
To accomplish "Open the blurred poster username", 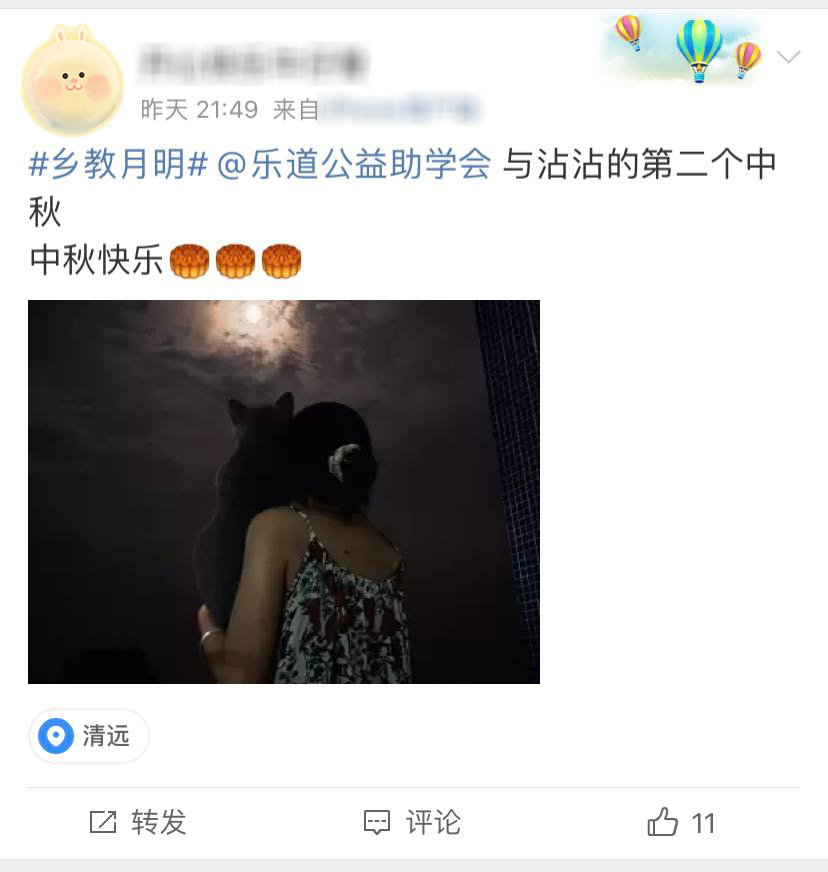I will (x=253, y=64).
